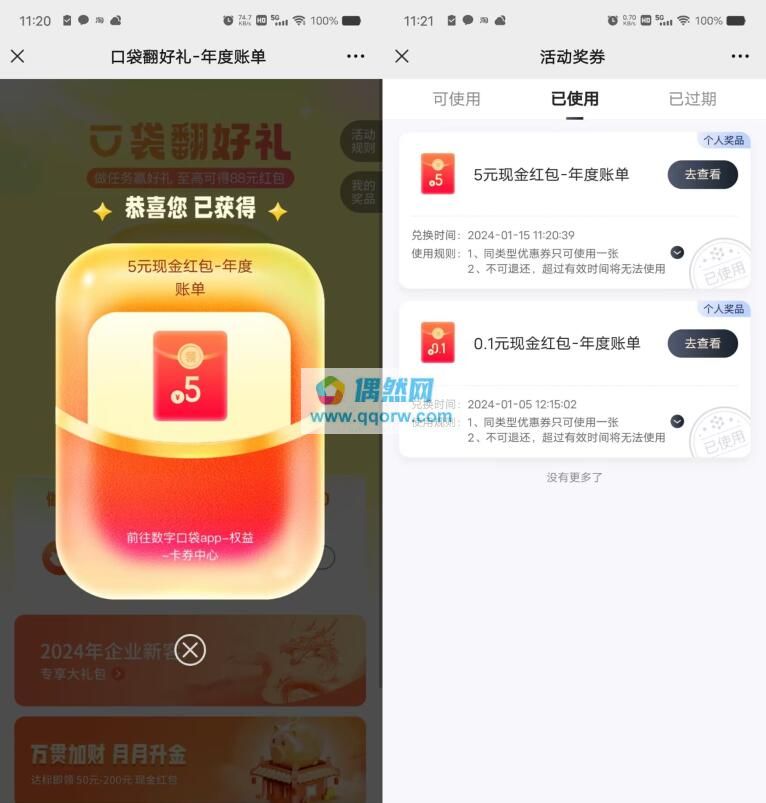
Task: Close the 活动奖券 page
Action: pyautogui.click(x=402, y=56)
